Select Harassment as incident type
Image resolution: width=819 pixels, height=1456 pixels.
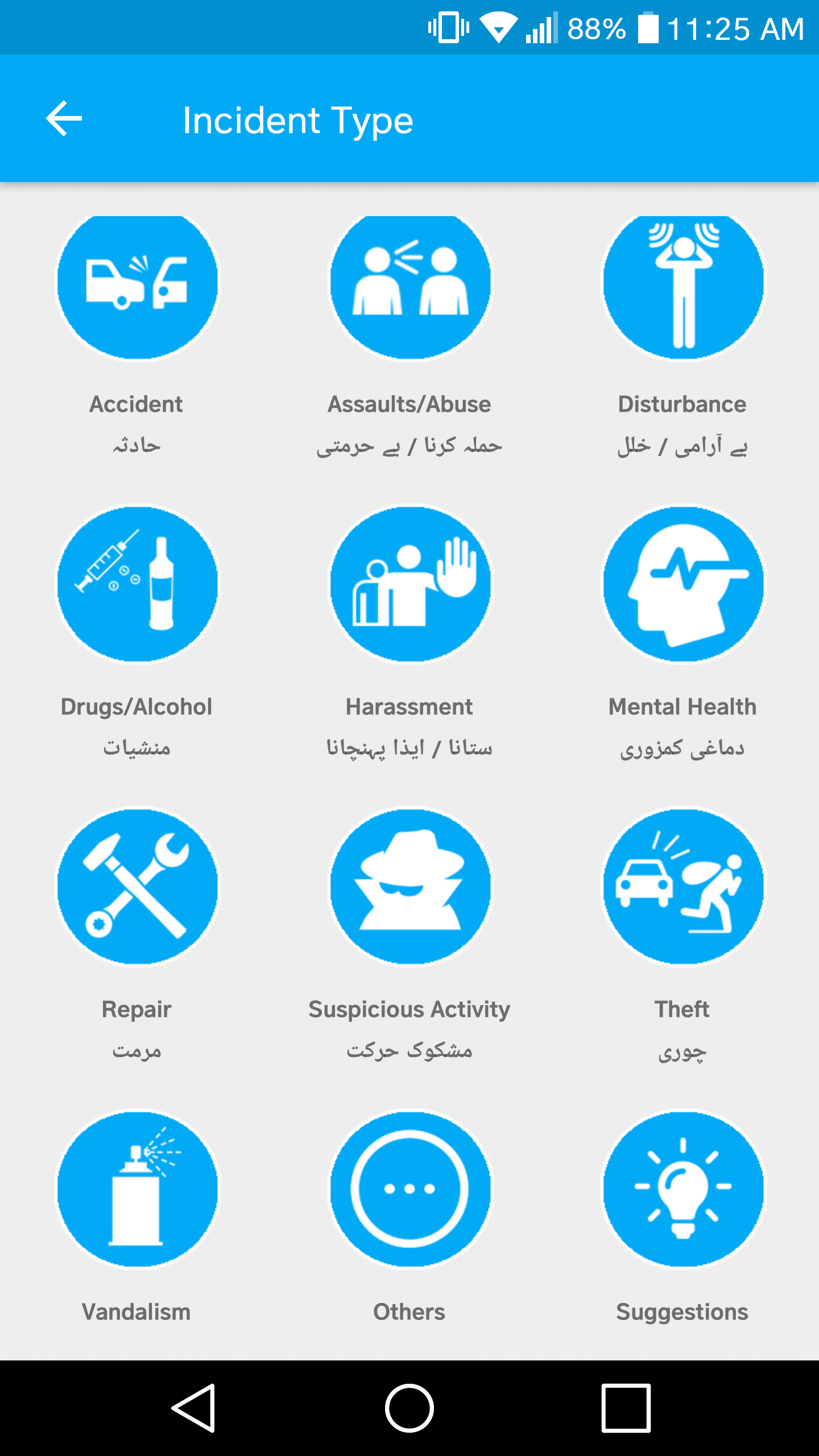pyautogui.click(x=409, y=584)
